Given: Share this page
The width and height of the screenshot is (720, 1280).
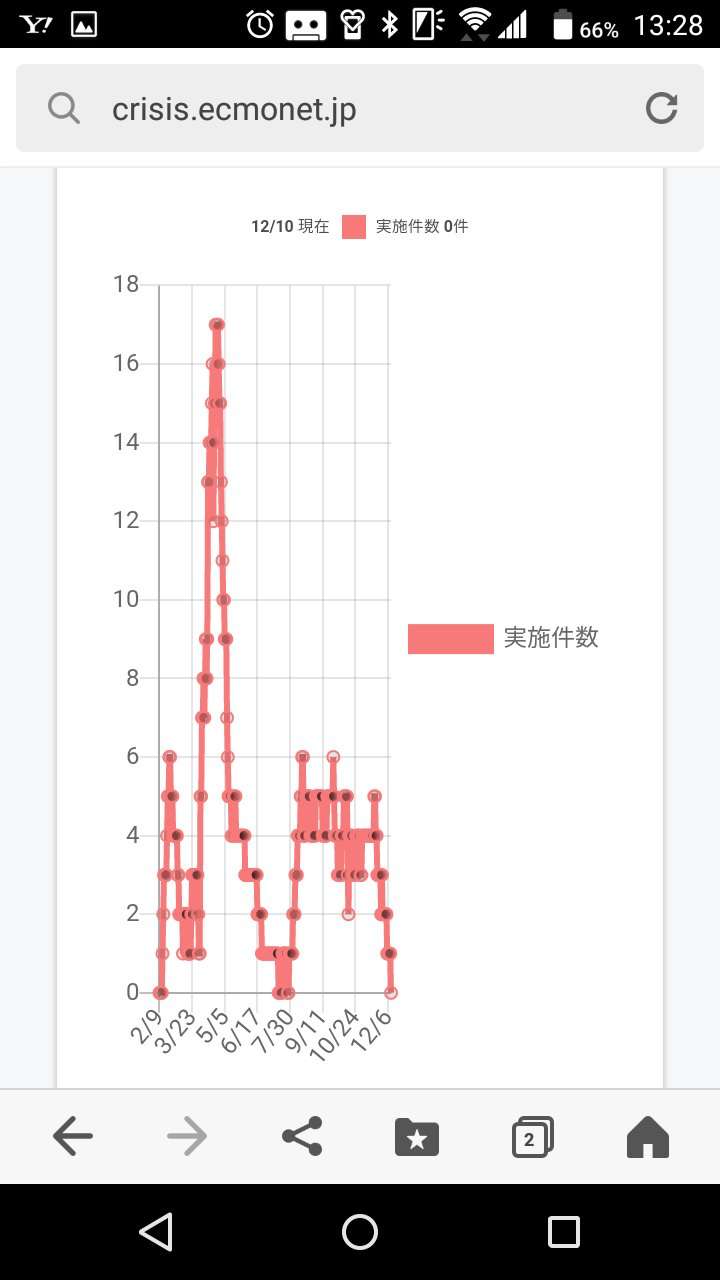Looking at the screenshot, I should [302, 1136].
